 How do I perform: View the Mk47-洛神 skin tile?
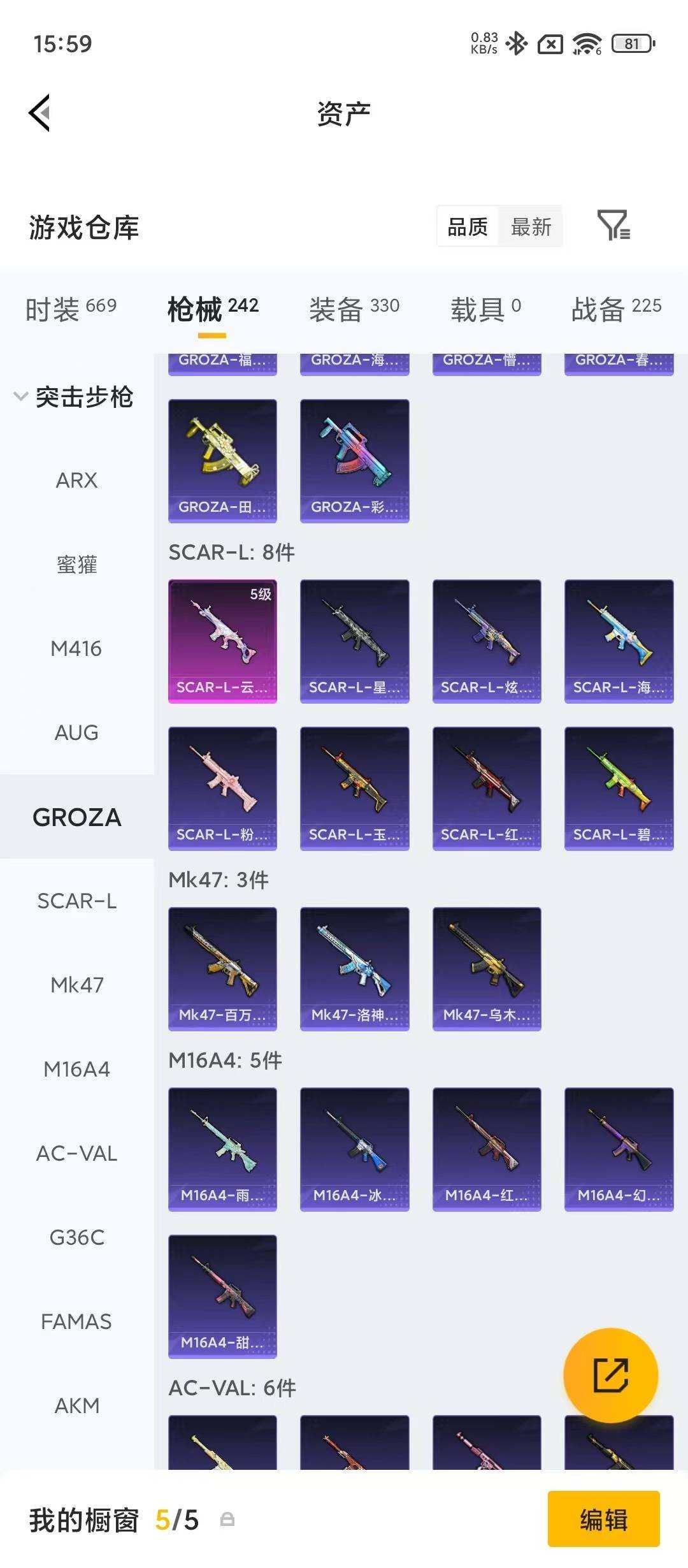pyautogui.click(x=354, y=969)
